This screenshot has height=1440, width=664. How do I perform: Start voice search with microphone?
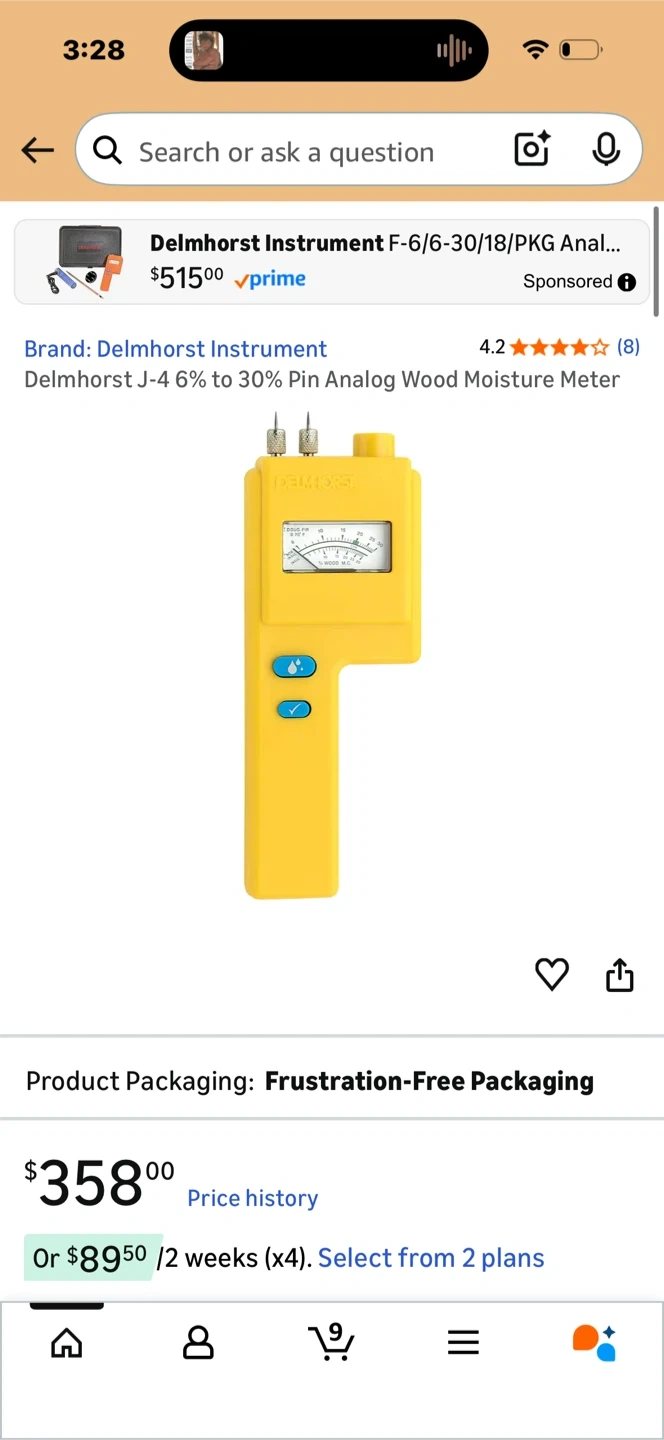pyautogui.click(x=605, y=150)
